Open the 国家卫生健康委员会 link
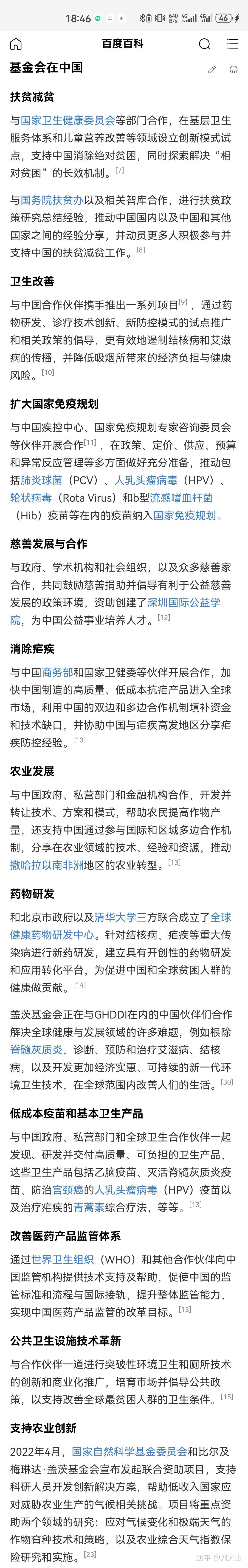Screen dimensions: 248x1568 coord(68,120)
